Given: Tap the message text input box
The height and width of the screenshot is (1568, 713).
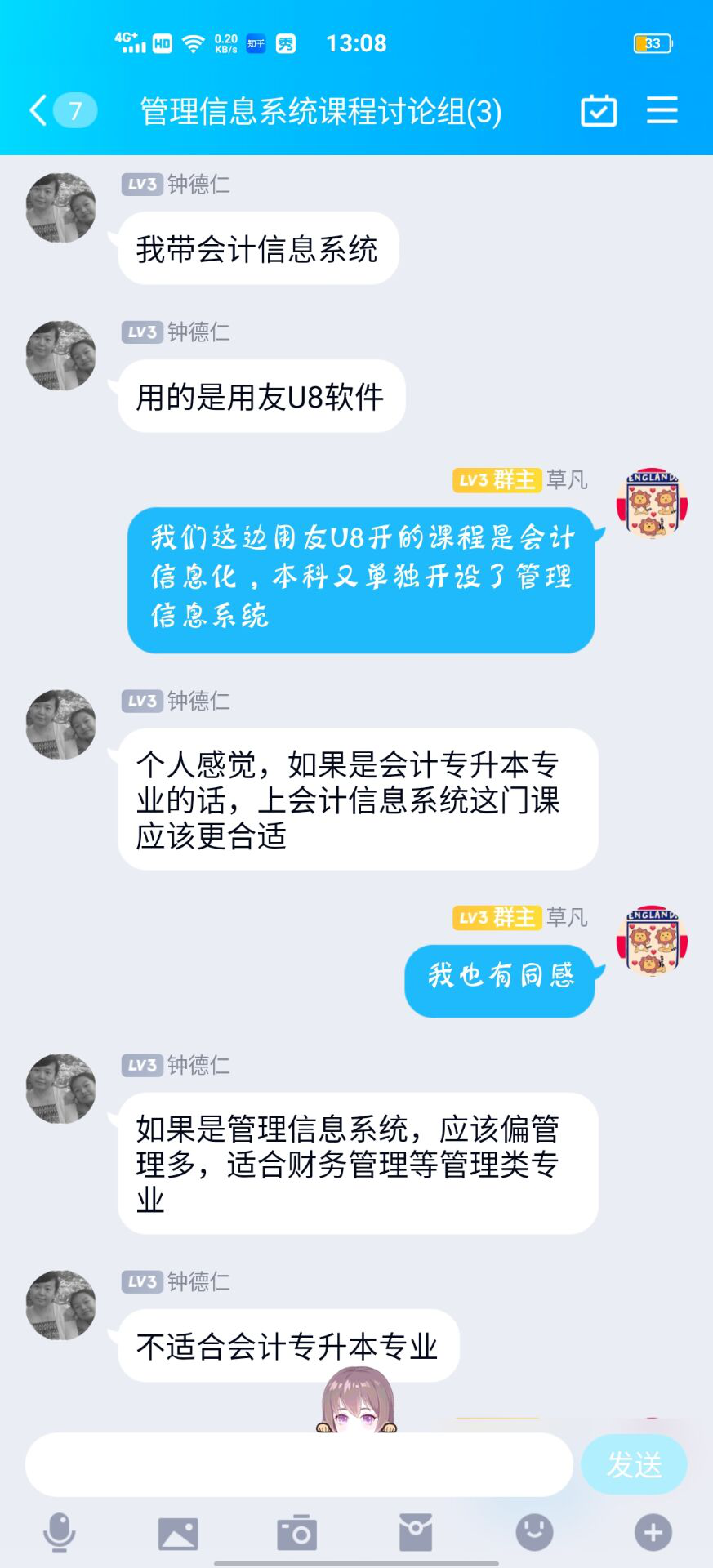Looking at the screenshot, I should [298, 1464].
